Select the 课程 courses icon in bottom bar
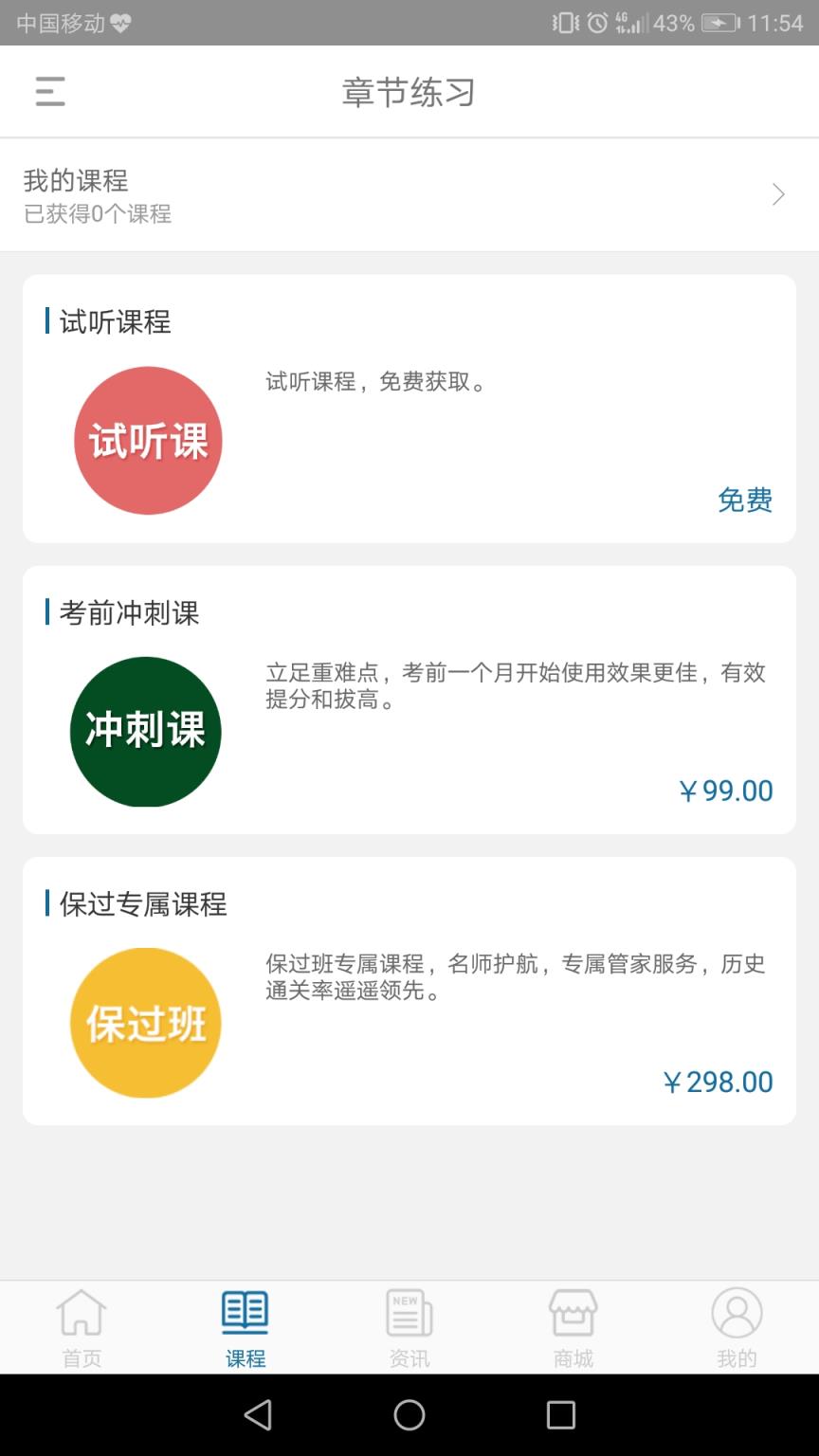Screen dimensions: 819x1456 246,1325
